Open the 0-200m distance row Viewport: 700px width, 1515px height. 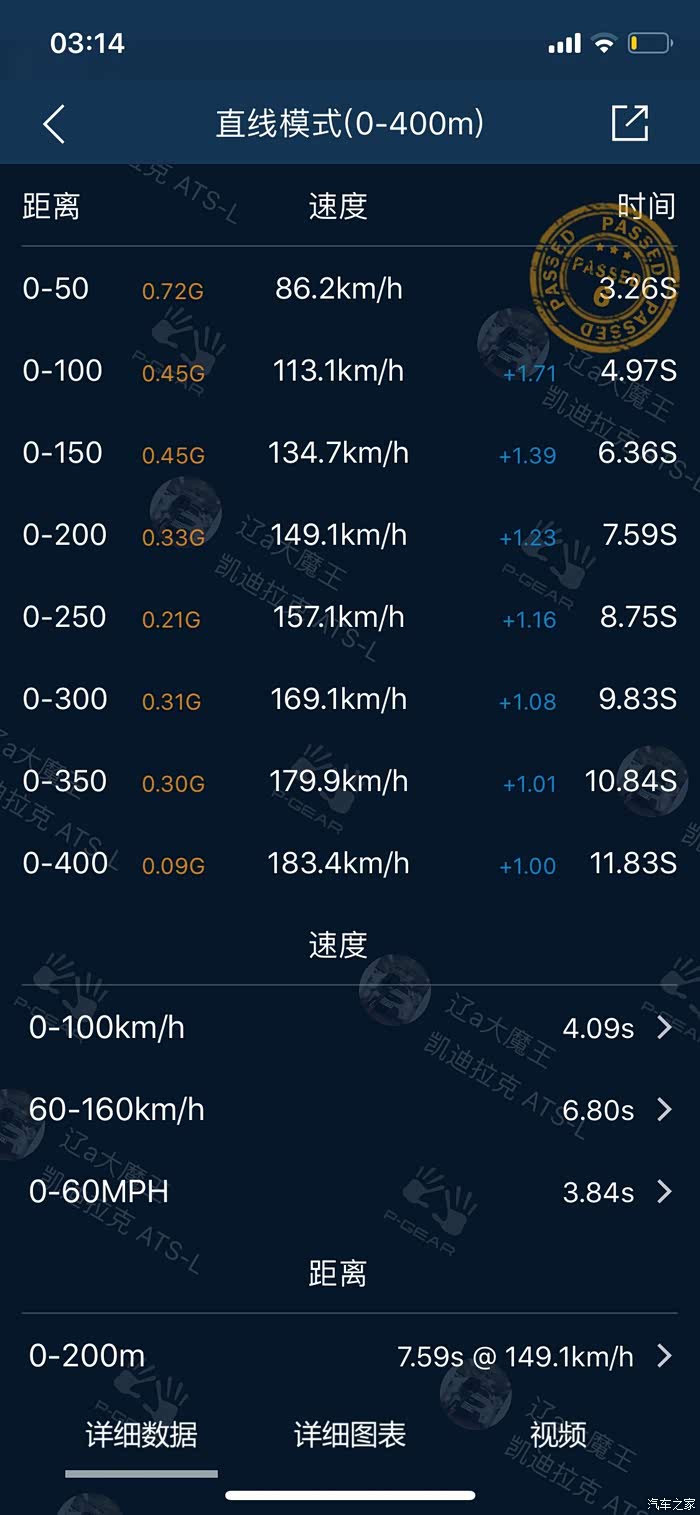pyautogui.click(x=350, y=1356)
